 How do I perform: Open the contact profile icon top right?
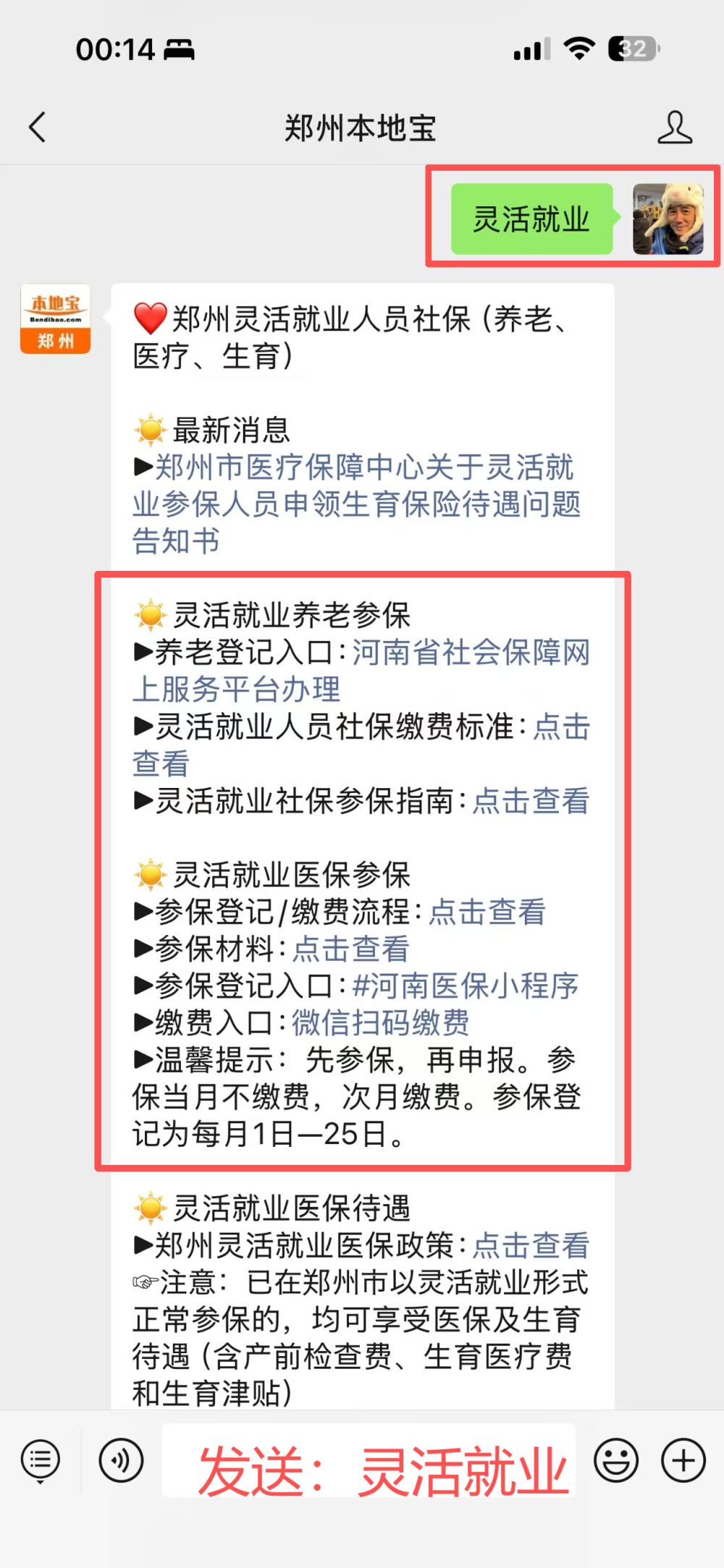click(x=675, y=126)
